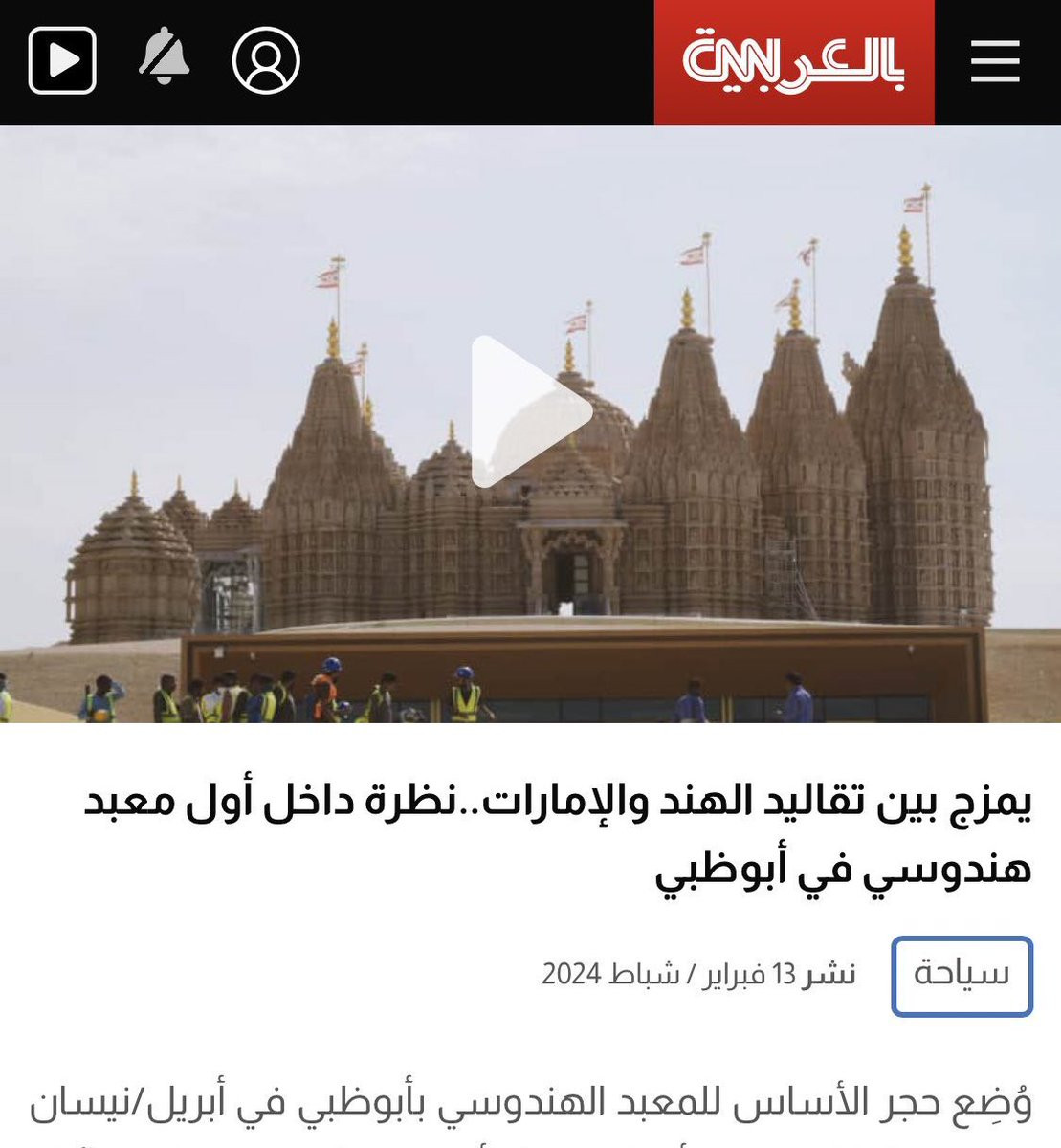The image size is (1061, 1148).
Task: Open the hamburger menu
Action: point(995,61)
